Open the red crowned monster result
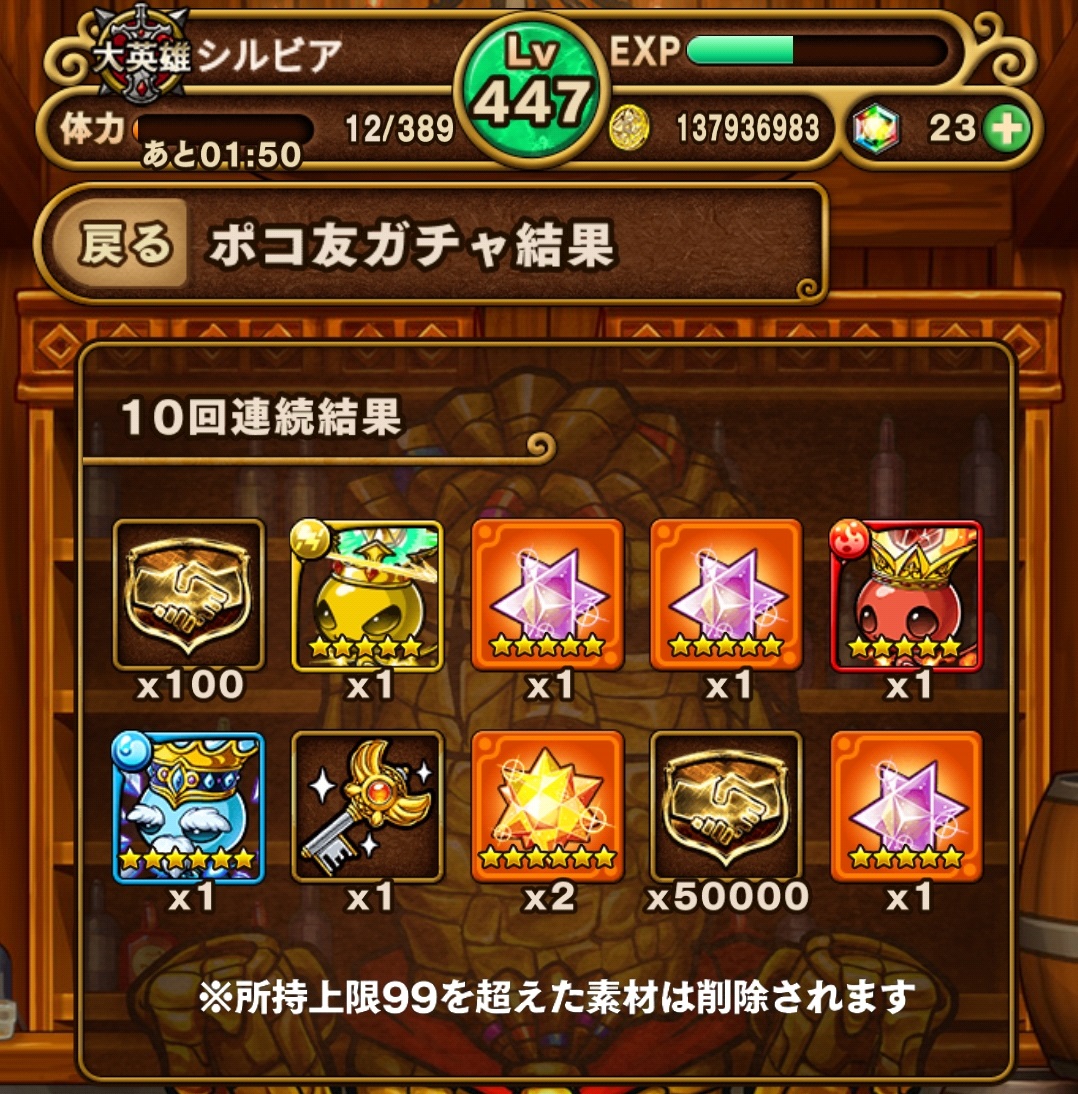 (907, 595)
